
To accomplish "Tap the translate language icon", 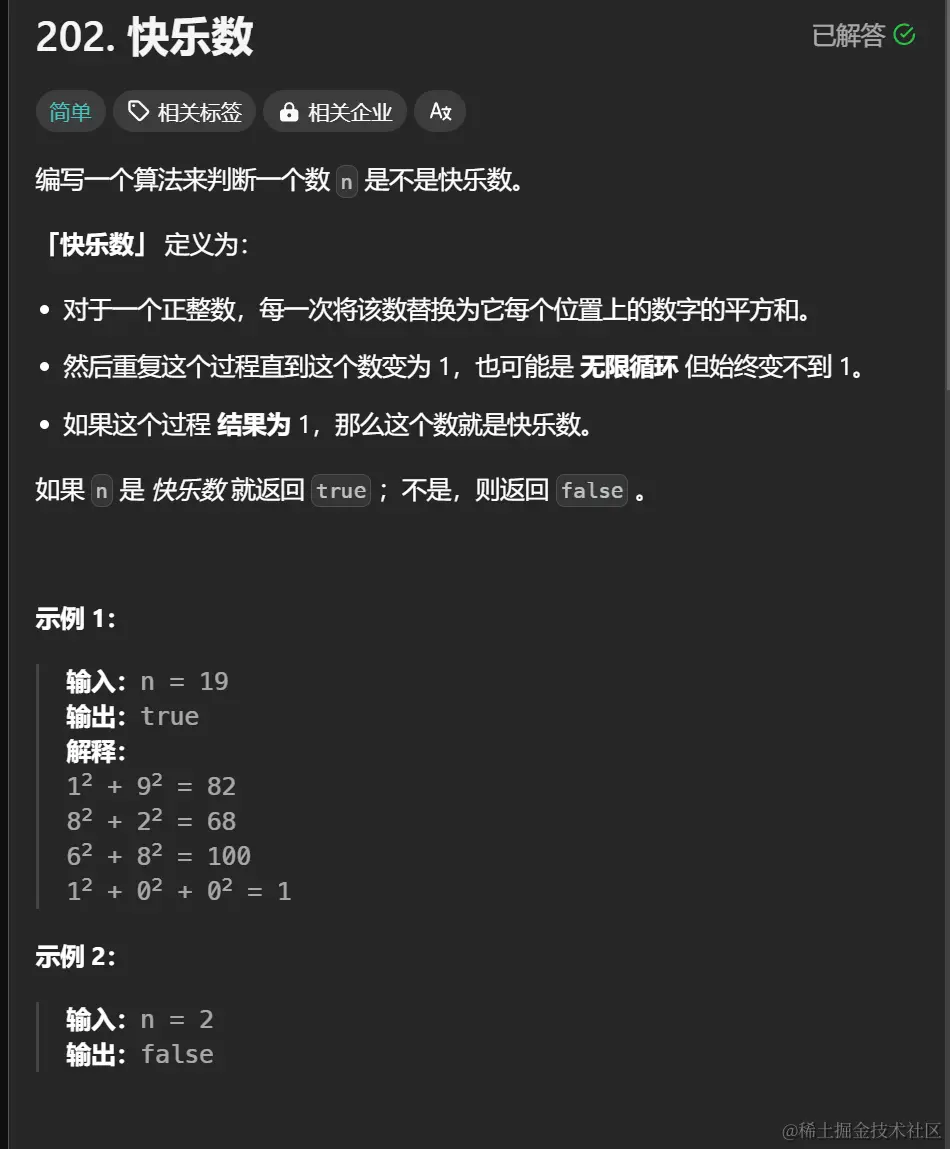I will pyautogui.click(x=440, y=112).
